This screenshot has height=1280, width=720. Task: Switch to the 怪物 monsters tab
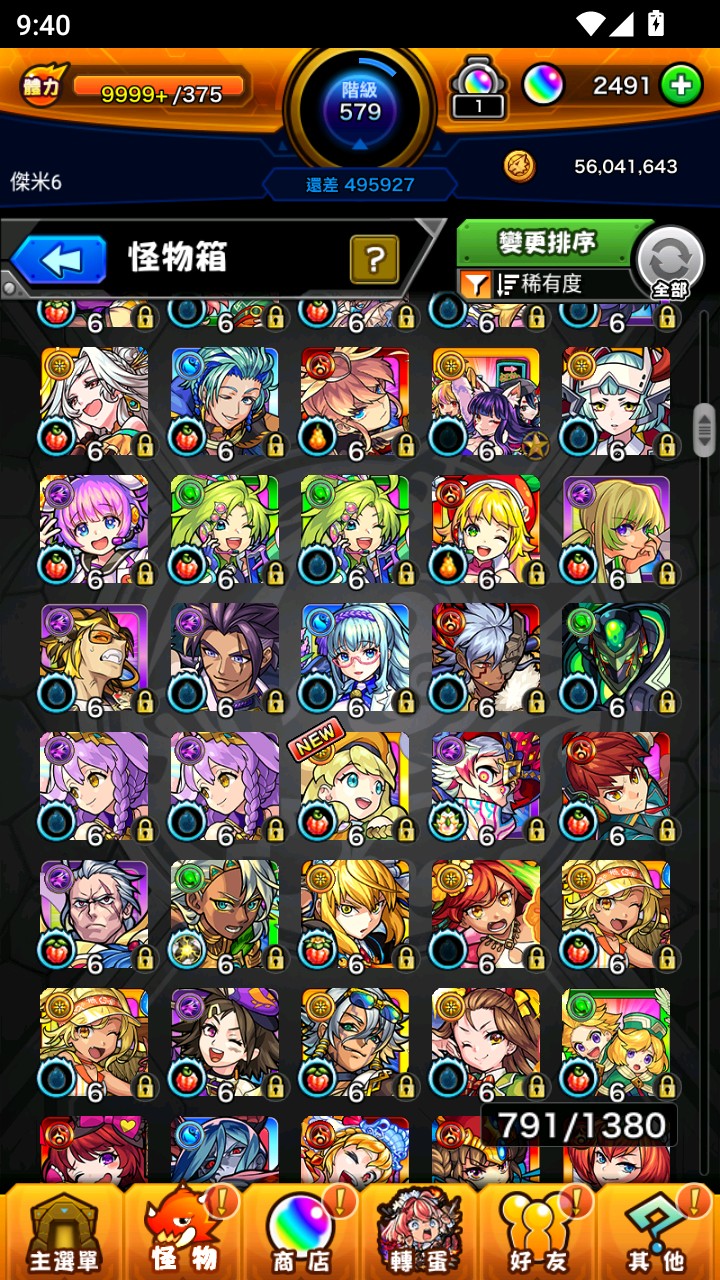coord(182,1232)
